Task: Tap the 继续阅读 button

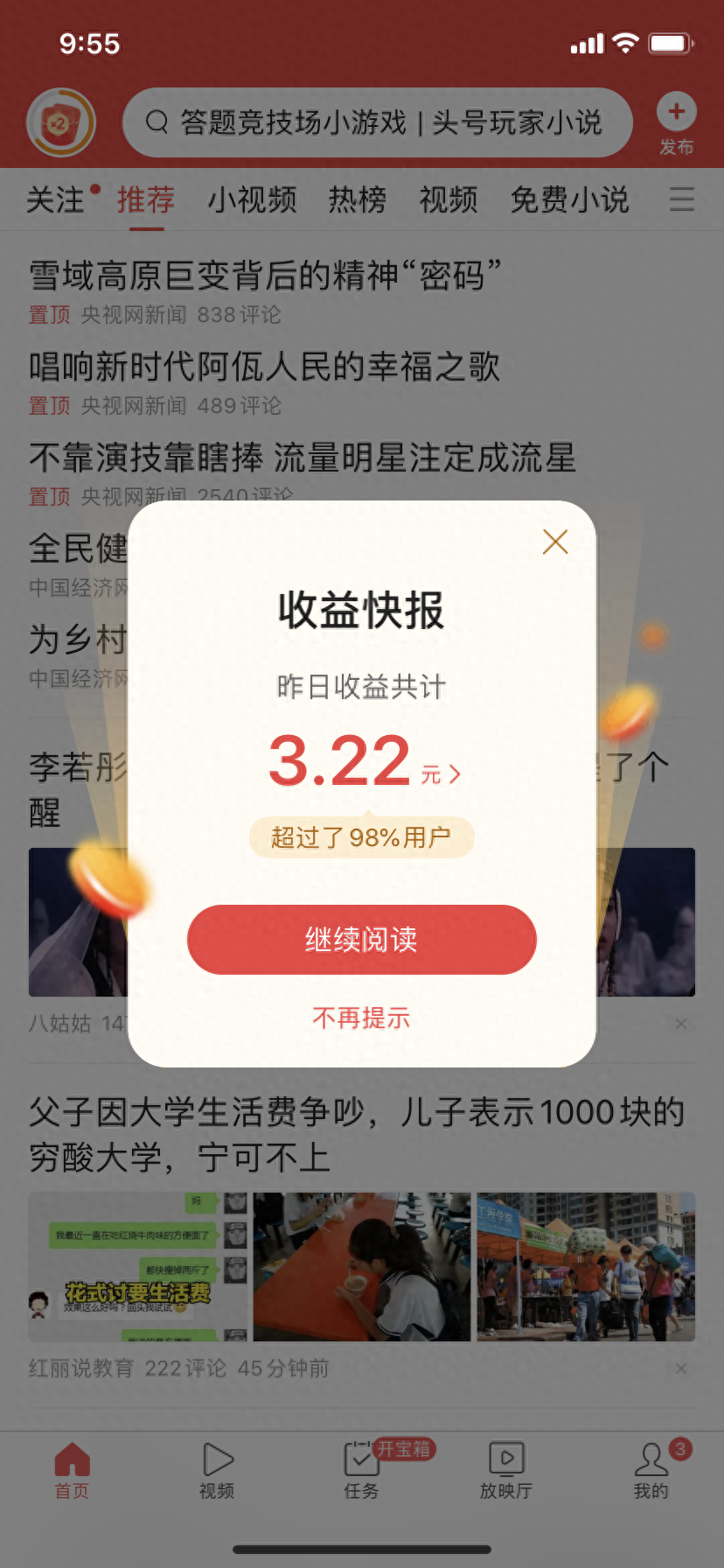Action: (361, 940)
